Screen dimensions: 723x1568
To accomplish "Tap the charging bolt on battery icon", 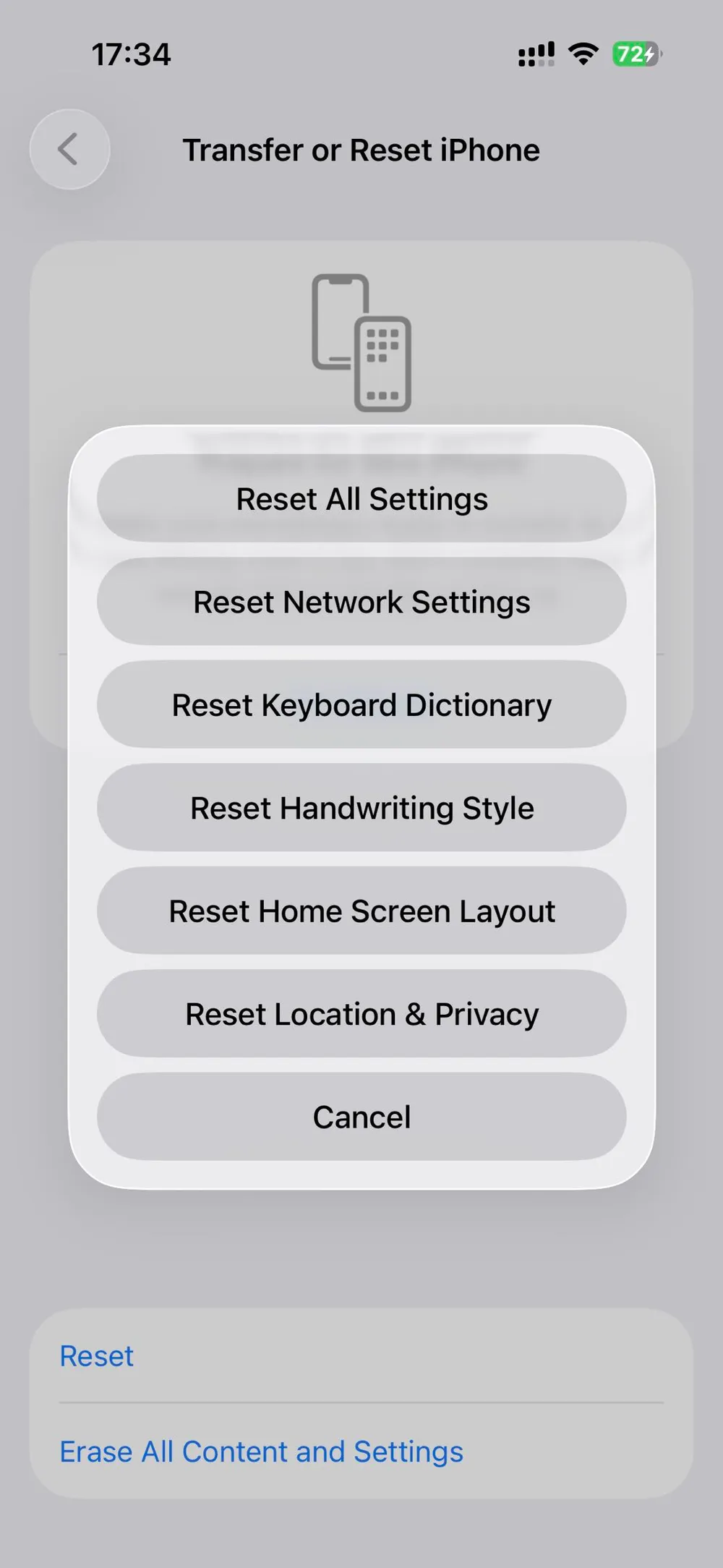I will pyautogui.click(x=650, y=54).
